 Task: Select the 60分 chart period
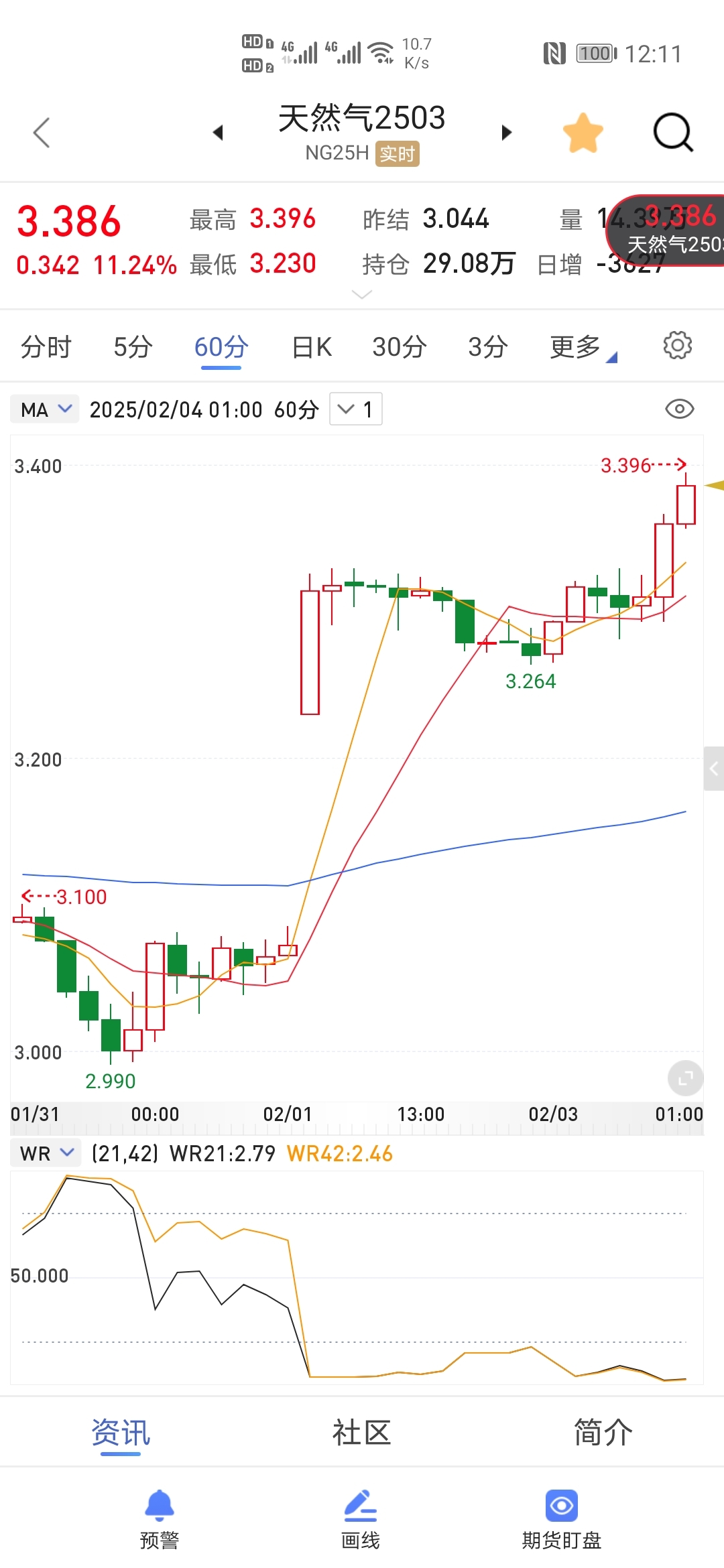pyautogui.click(x=221, y=347)
